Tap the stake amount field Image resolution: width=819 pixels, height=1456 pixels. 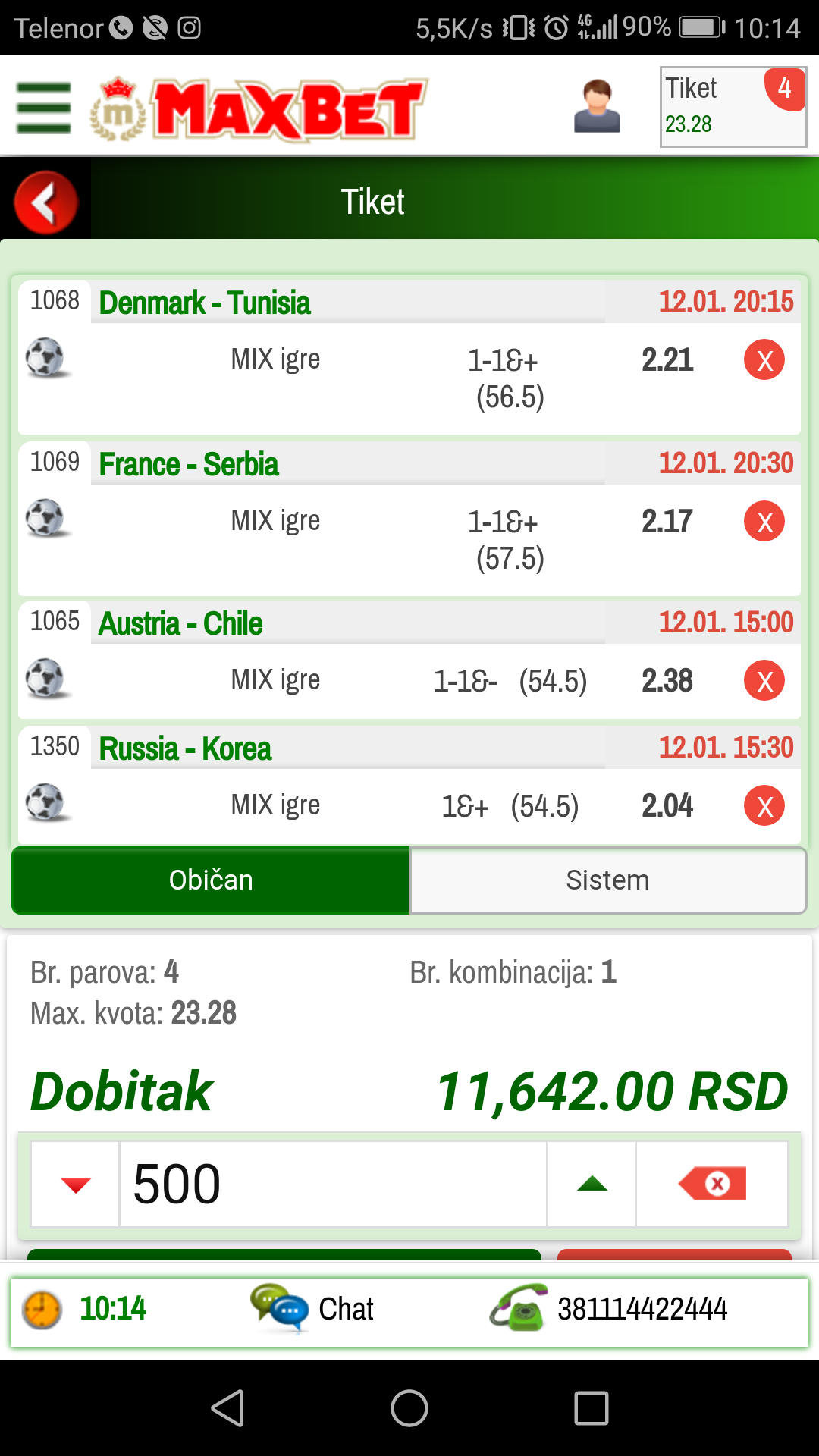pos(333,1184)
